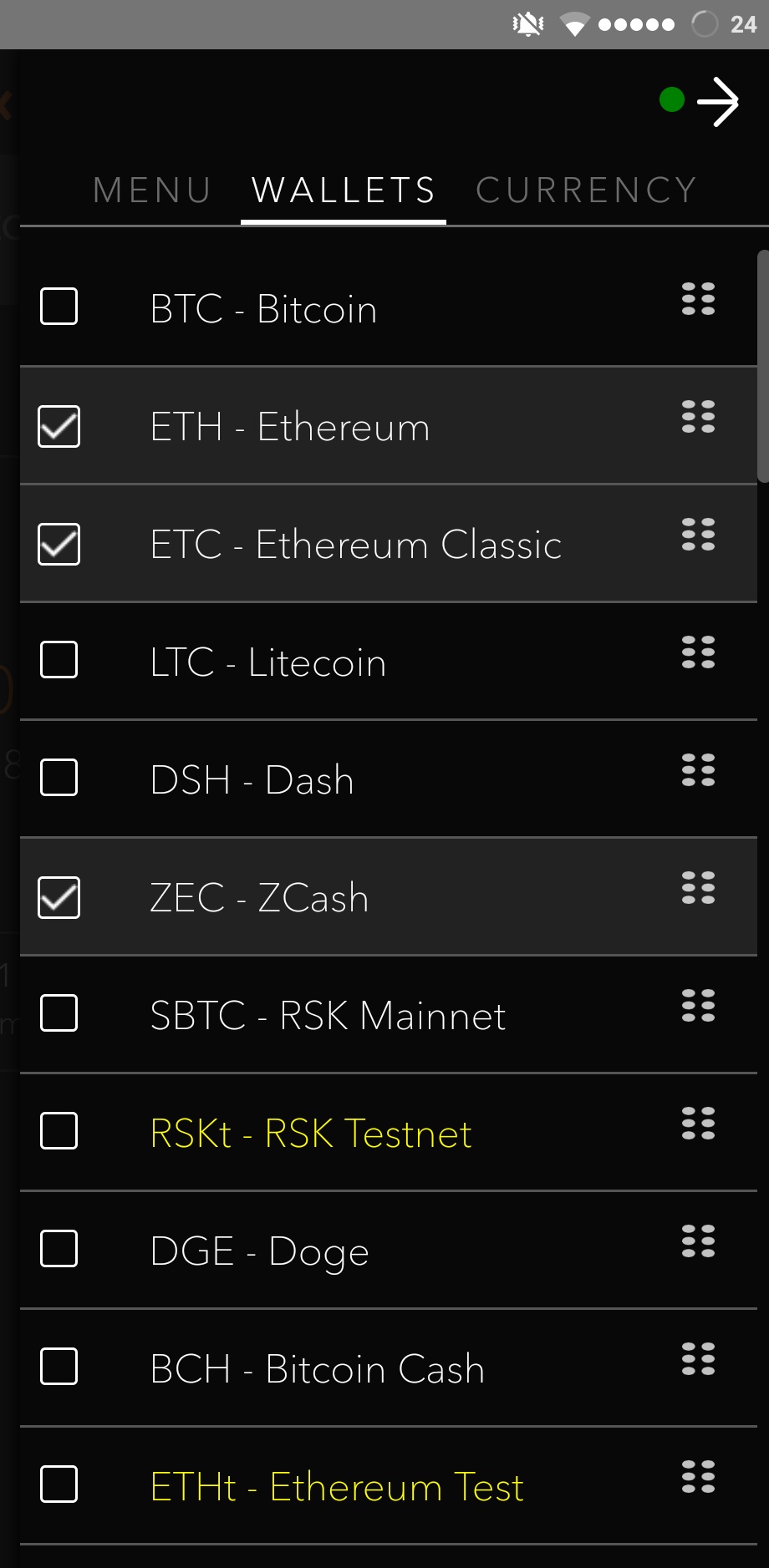Tap the grip handle next to ZEC - ZCash

(x=698, y=888)
